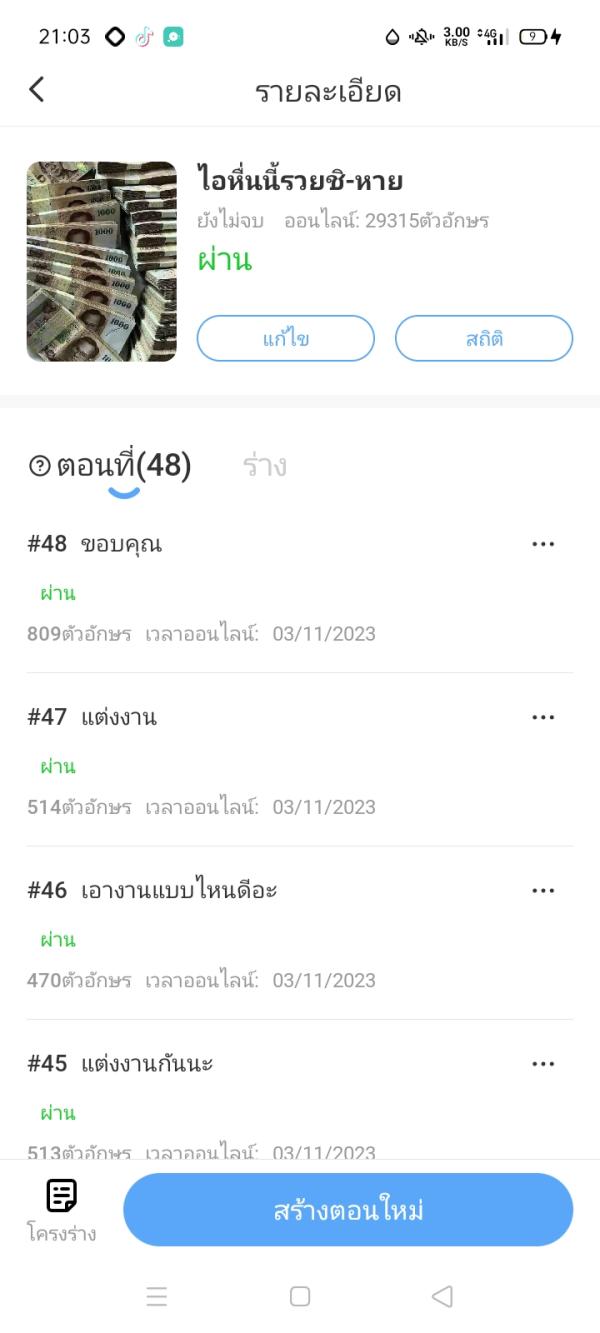Create a new chapter with สร้างตอนใหม่

[x=348, y=1210]
